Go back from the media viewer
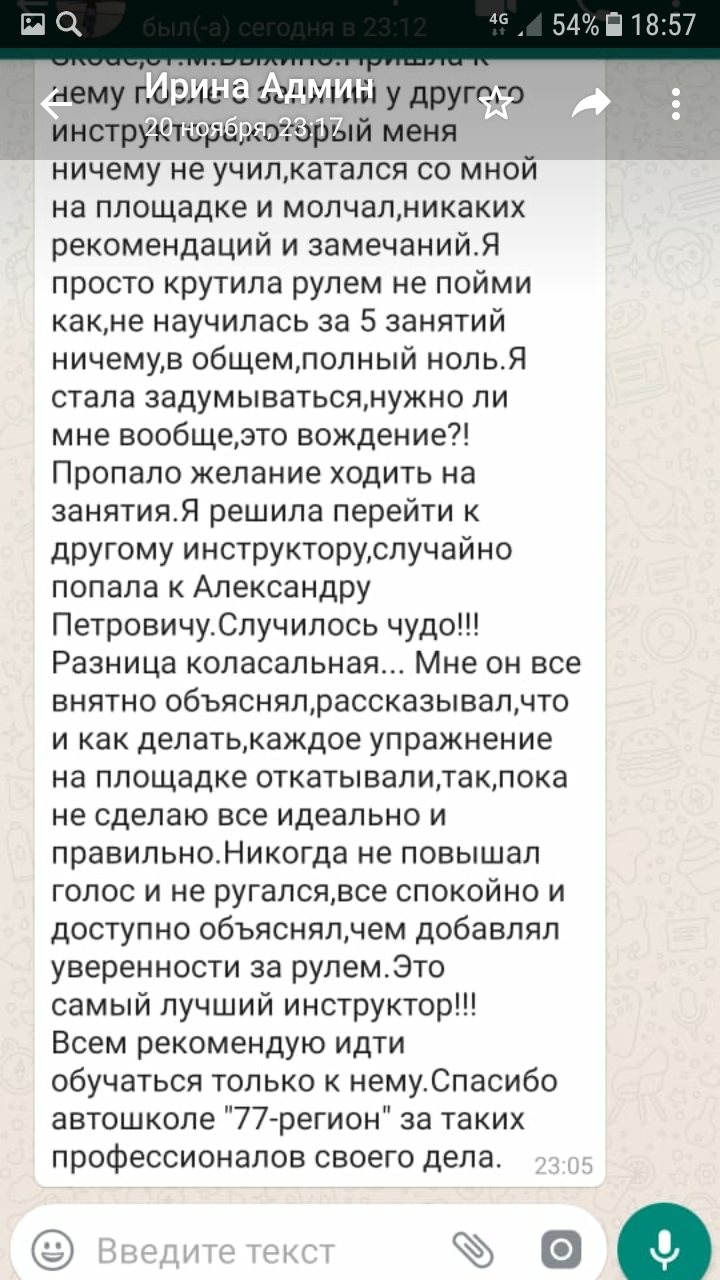This screenshot has height=1280, width=720. (x=57, y=104)
